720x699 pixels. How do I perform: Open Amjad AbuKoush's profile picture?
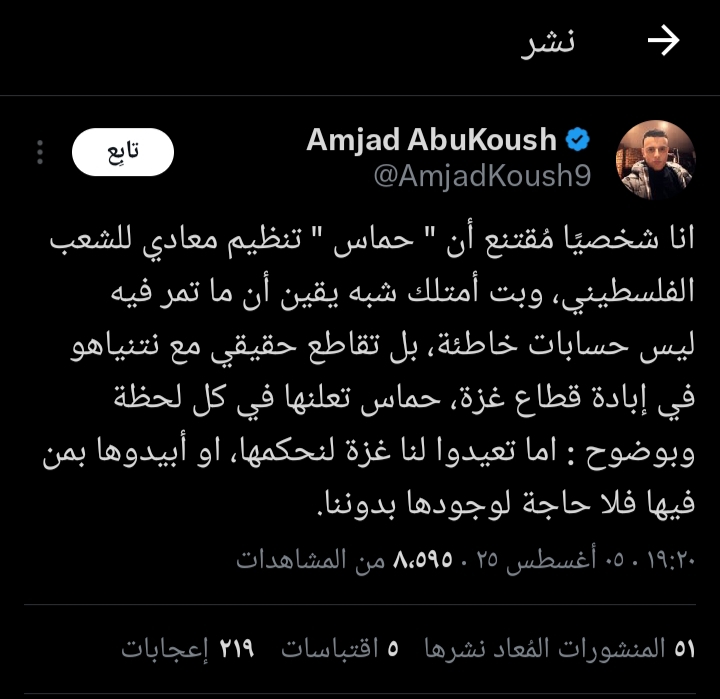pyautogui.click(x=655, y=160)
